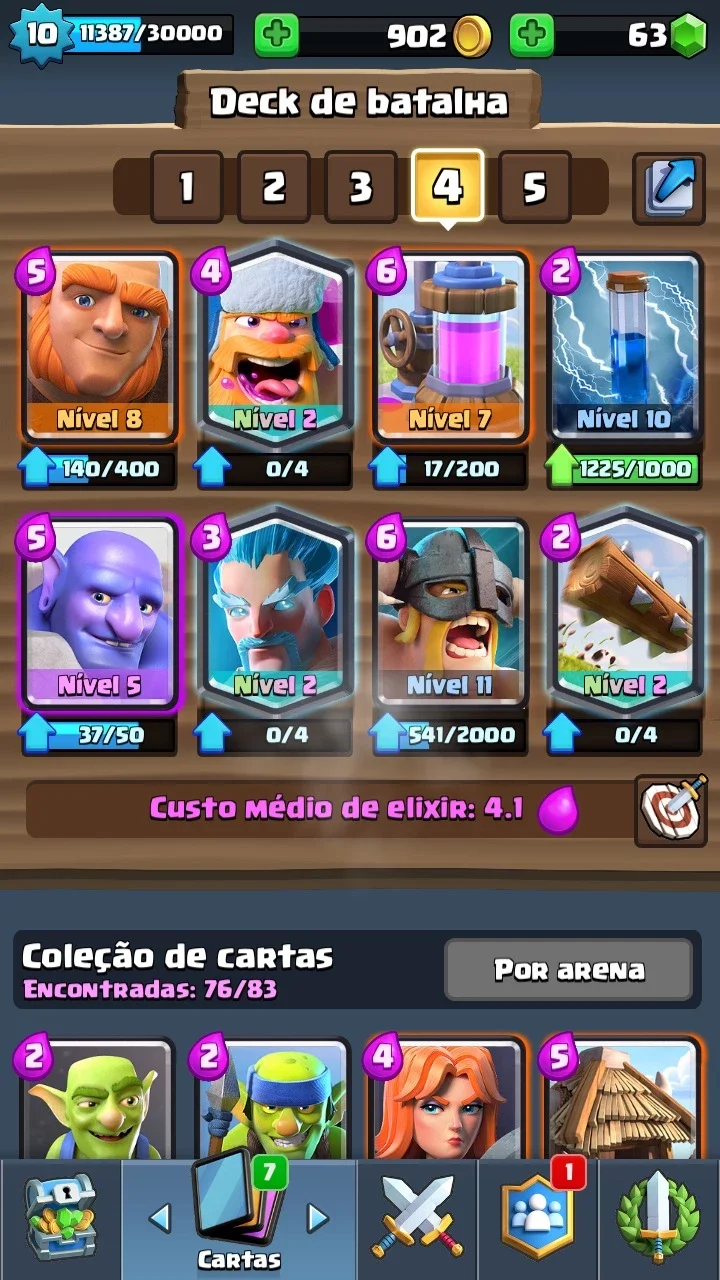Tap the Por arena sort button
Screen dimensions: 720x1280
point(569,969)
